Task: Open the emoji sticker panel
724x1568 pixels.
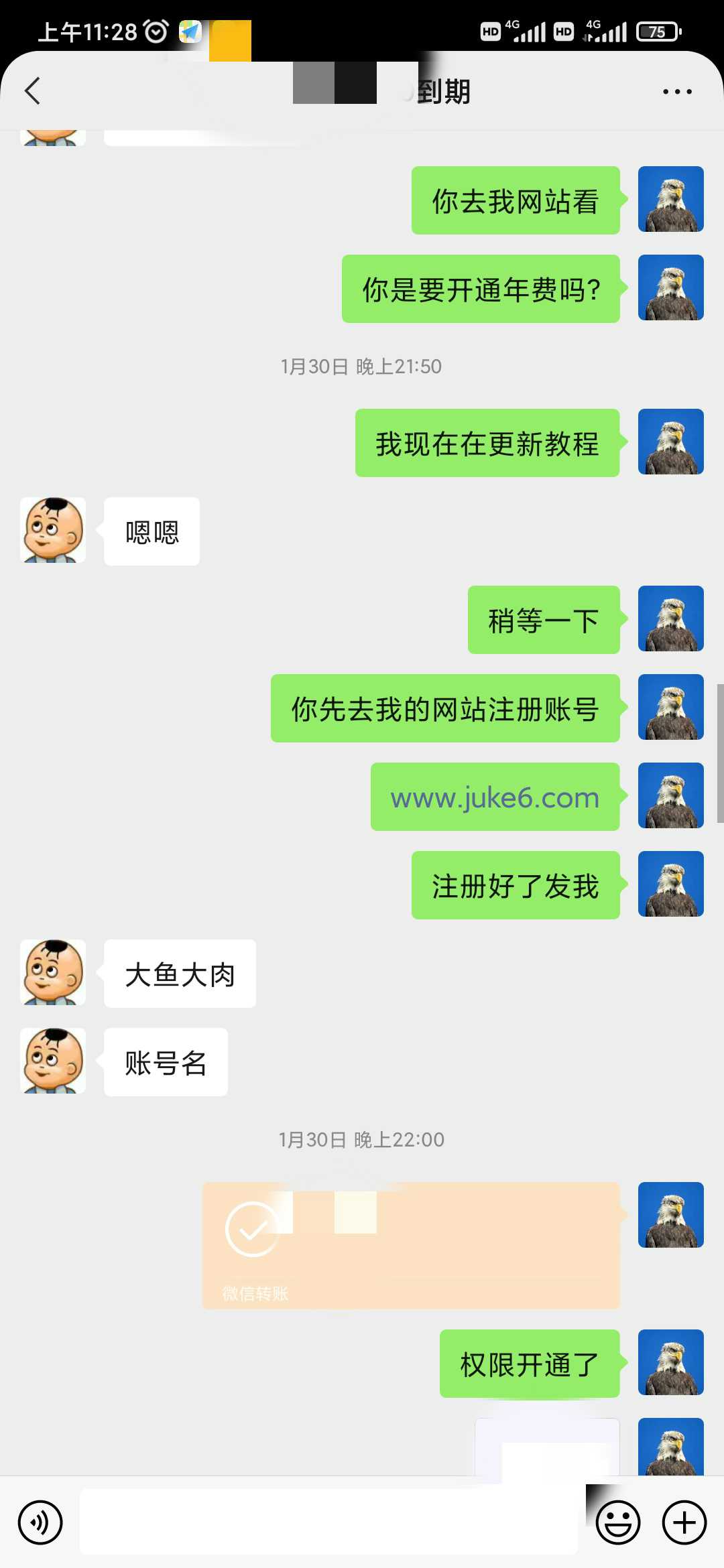Action: coord(617,1522)
